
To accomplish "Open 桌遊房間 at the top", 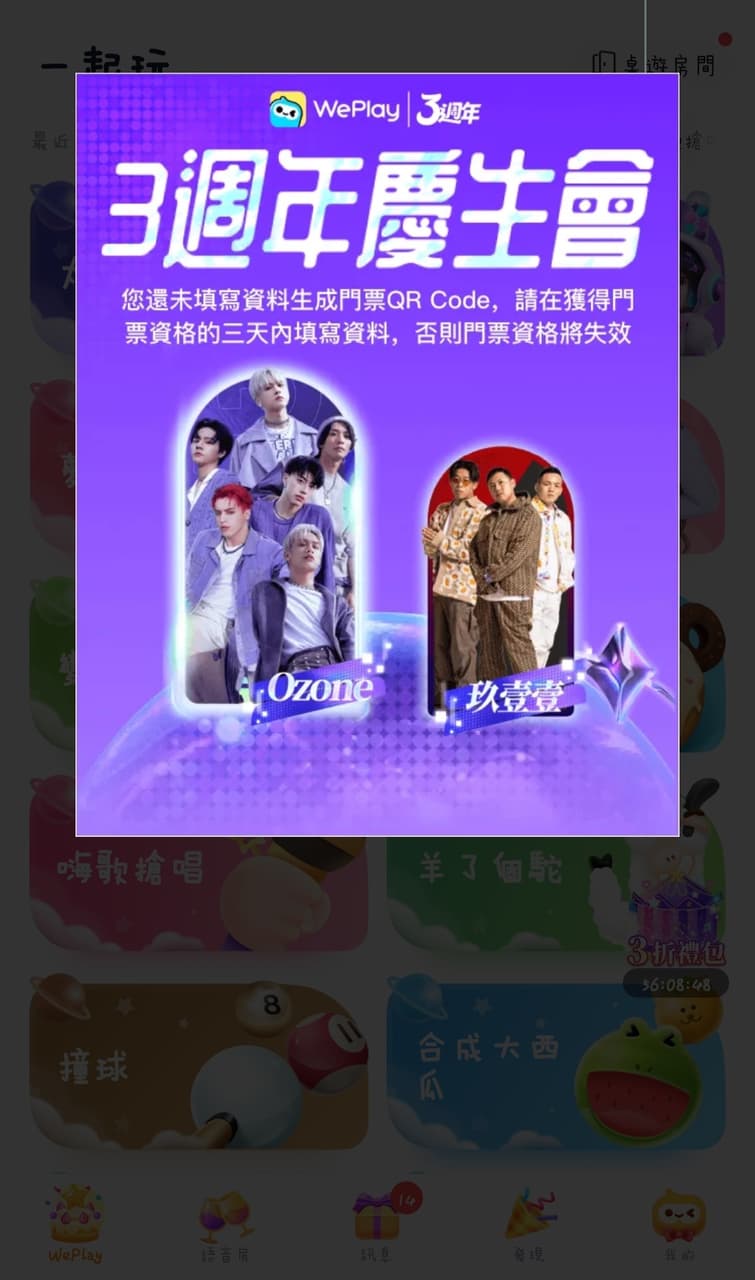I will click(x=655, y=64).
